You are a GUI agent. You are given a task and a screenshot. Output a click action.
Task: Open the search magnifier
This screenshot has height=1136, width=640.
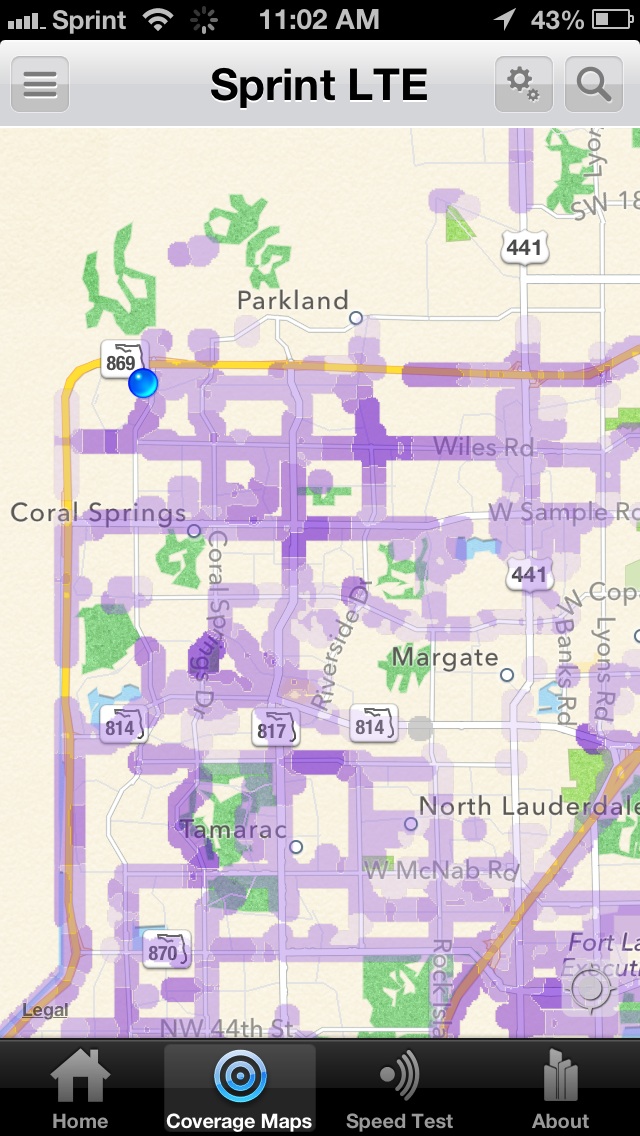coord(594,84)
